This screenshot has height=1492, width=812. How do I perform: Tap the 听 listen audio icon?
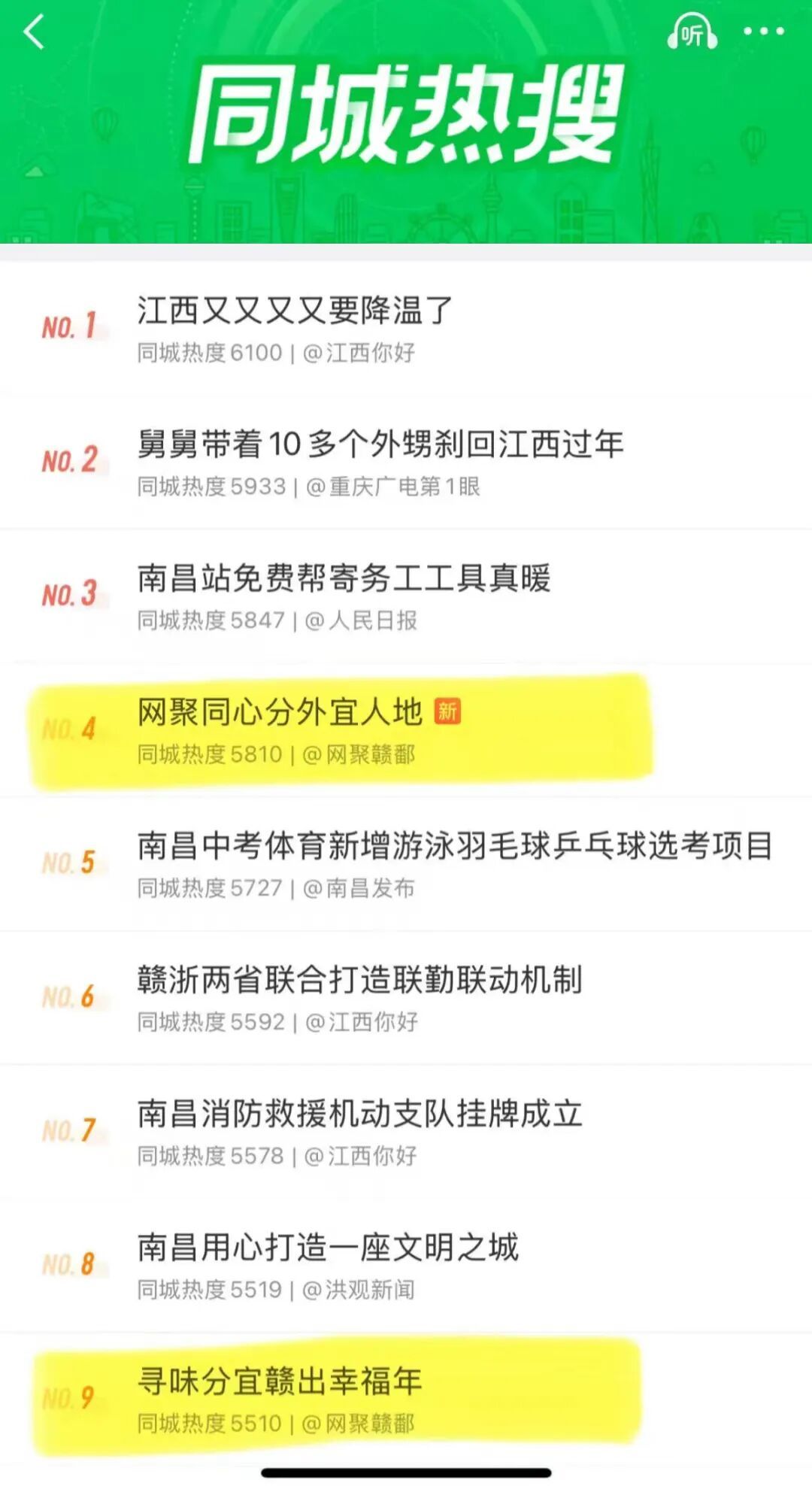click(x=692, y=31)
